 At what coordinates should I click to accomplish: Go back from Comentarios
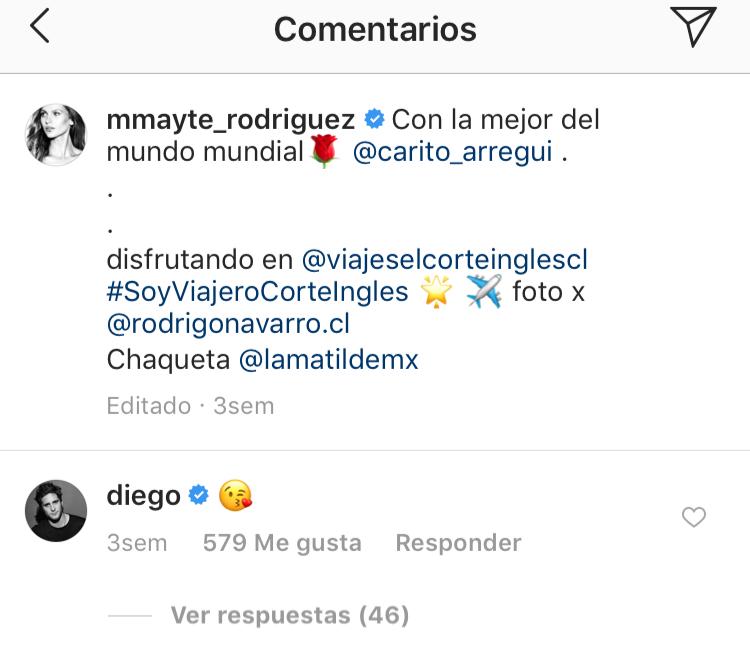[x=40, y=28]
